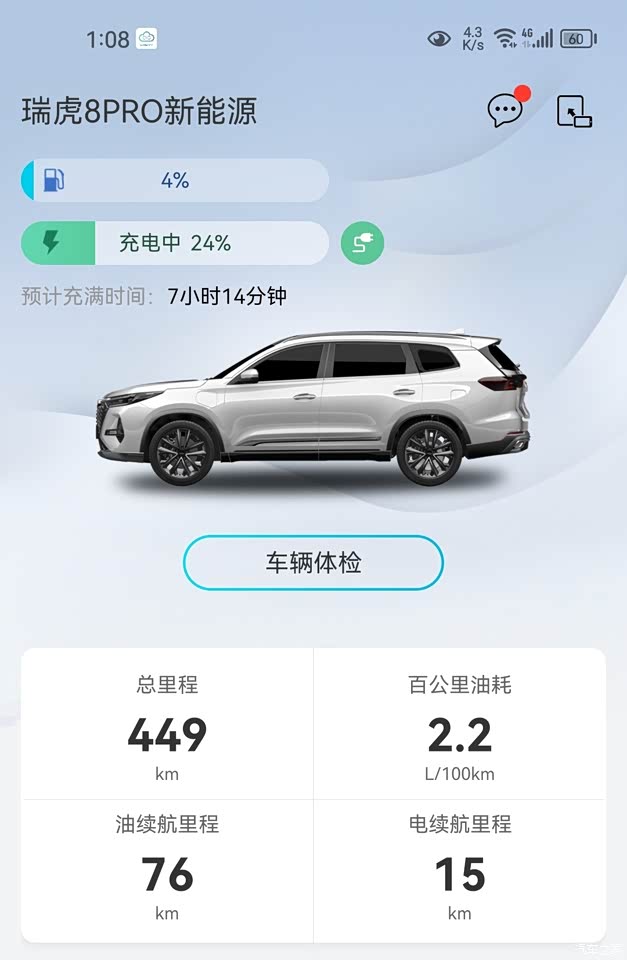Tap the screen-cast icon at top right
This screenshot has width=627, height=960.
coord(574,111)
